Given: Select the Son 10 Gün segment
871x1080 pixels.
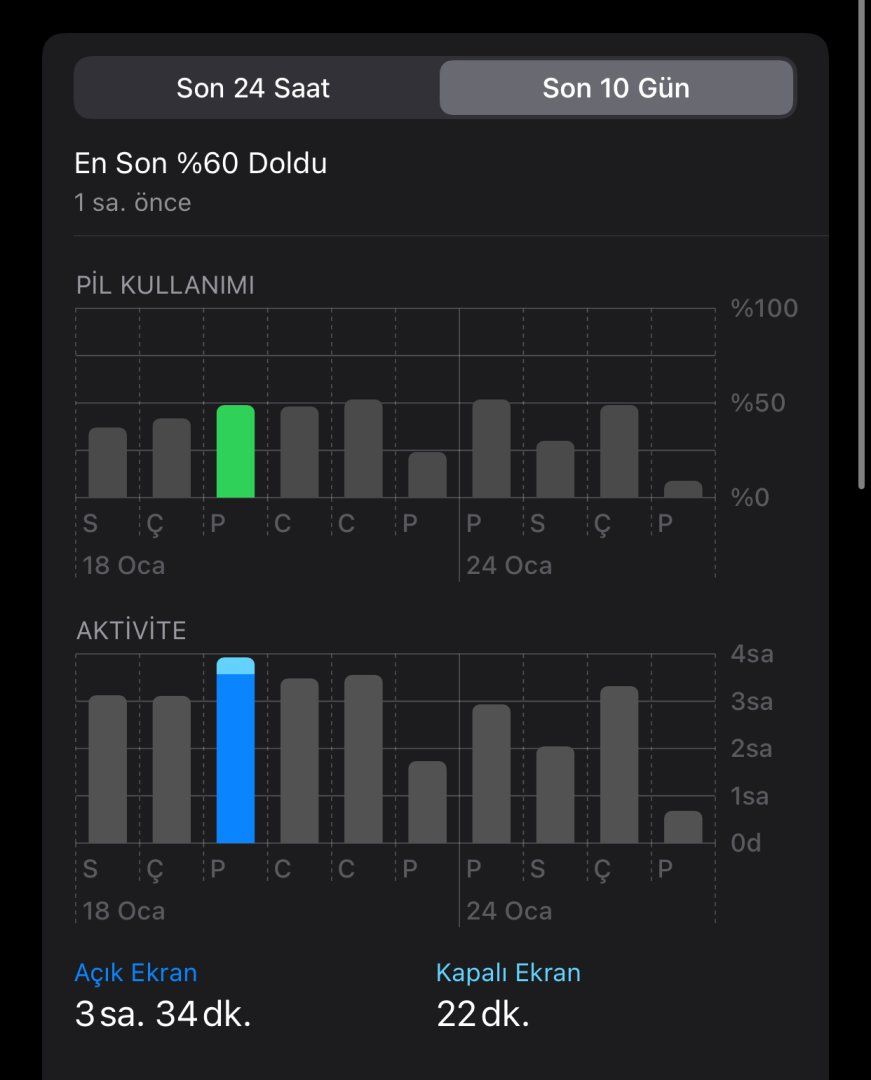Looking at the screenshot, I should [x=616, y=88].
